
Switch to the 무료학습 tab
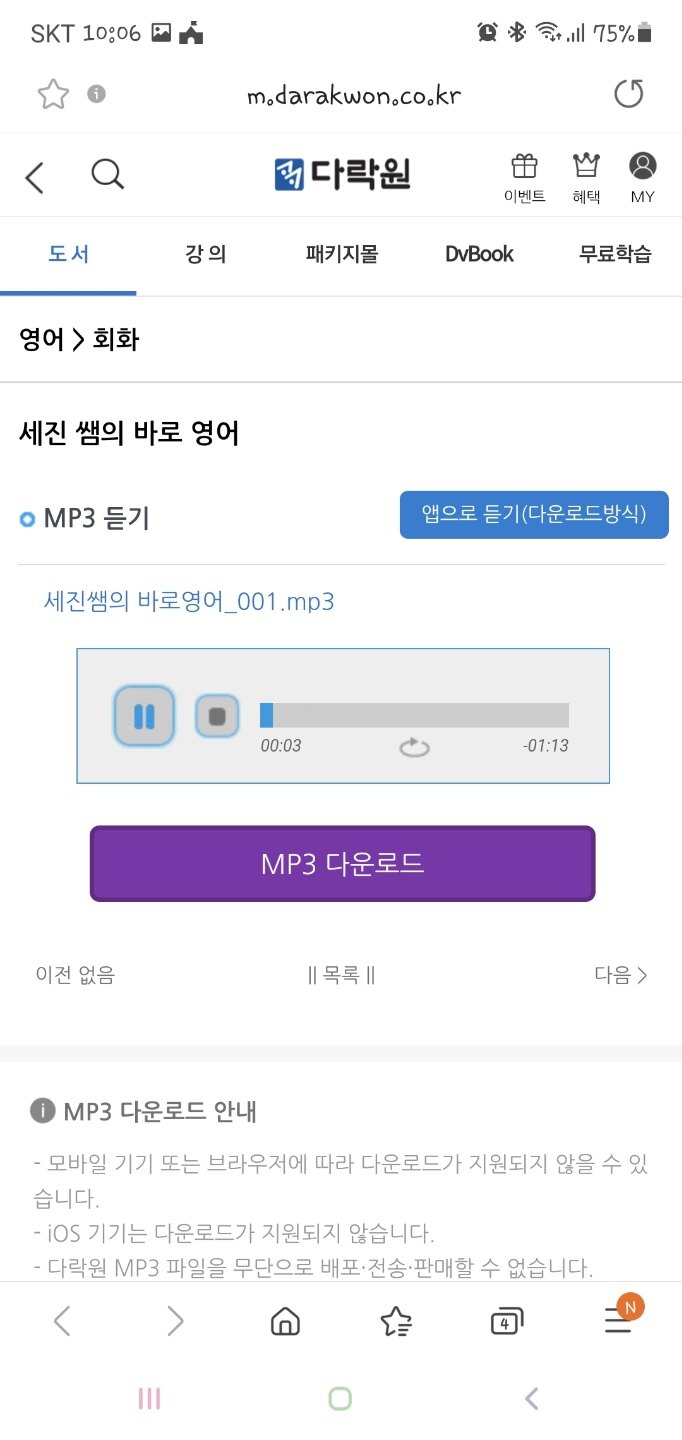(615, 254)
